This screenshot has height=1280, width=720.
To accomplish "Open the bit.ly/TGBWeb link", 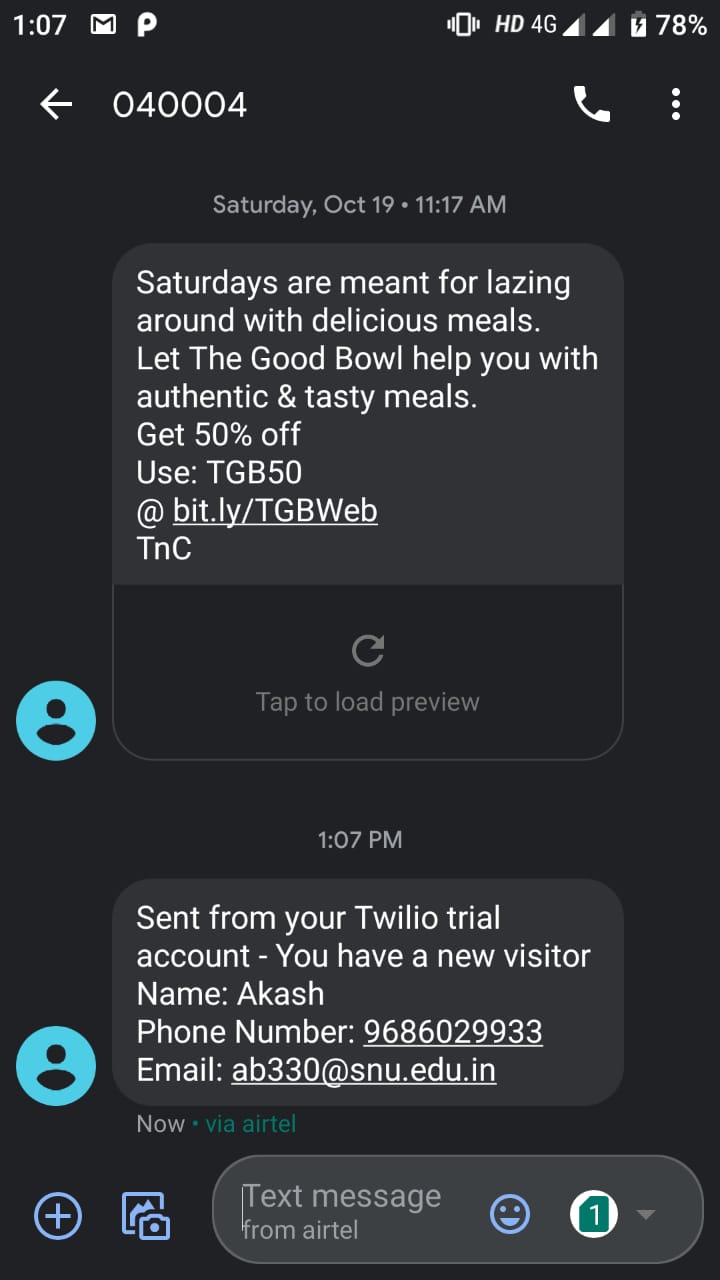I will click(275, 510).
